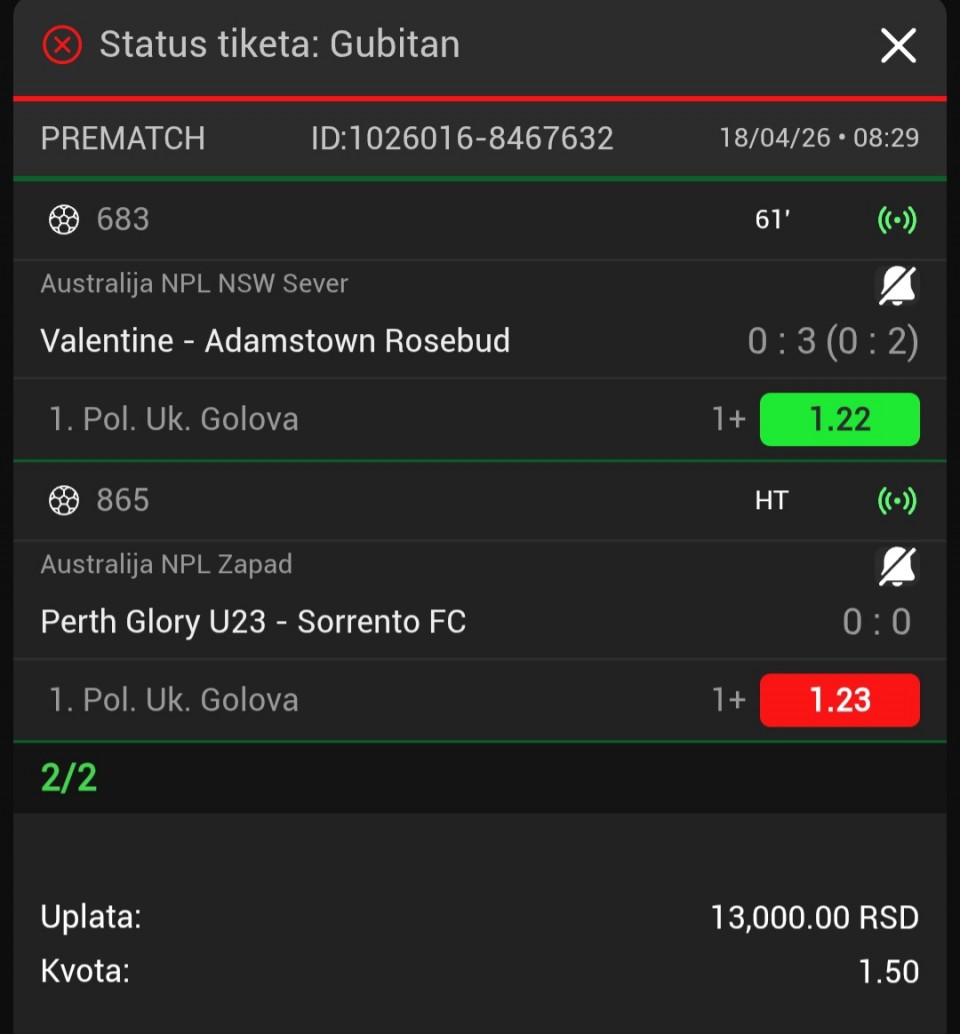
Task: Open the Valentine - Adamstown Rosebud match
Action: coord(275,341)
